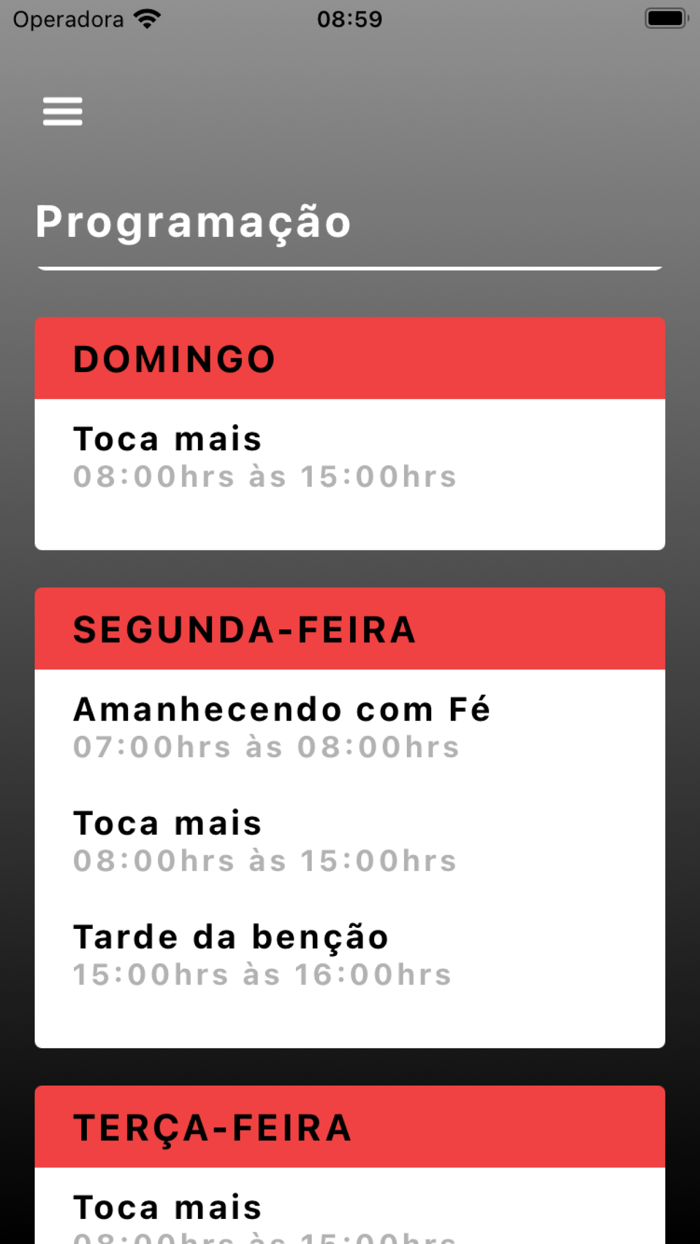The height and width of the screenshot is (1244, 700).
Task: Open the hamburger drawer menu
Action: [x=62, y=112]
